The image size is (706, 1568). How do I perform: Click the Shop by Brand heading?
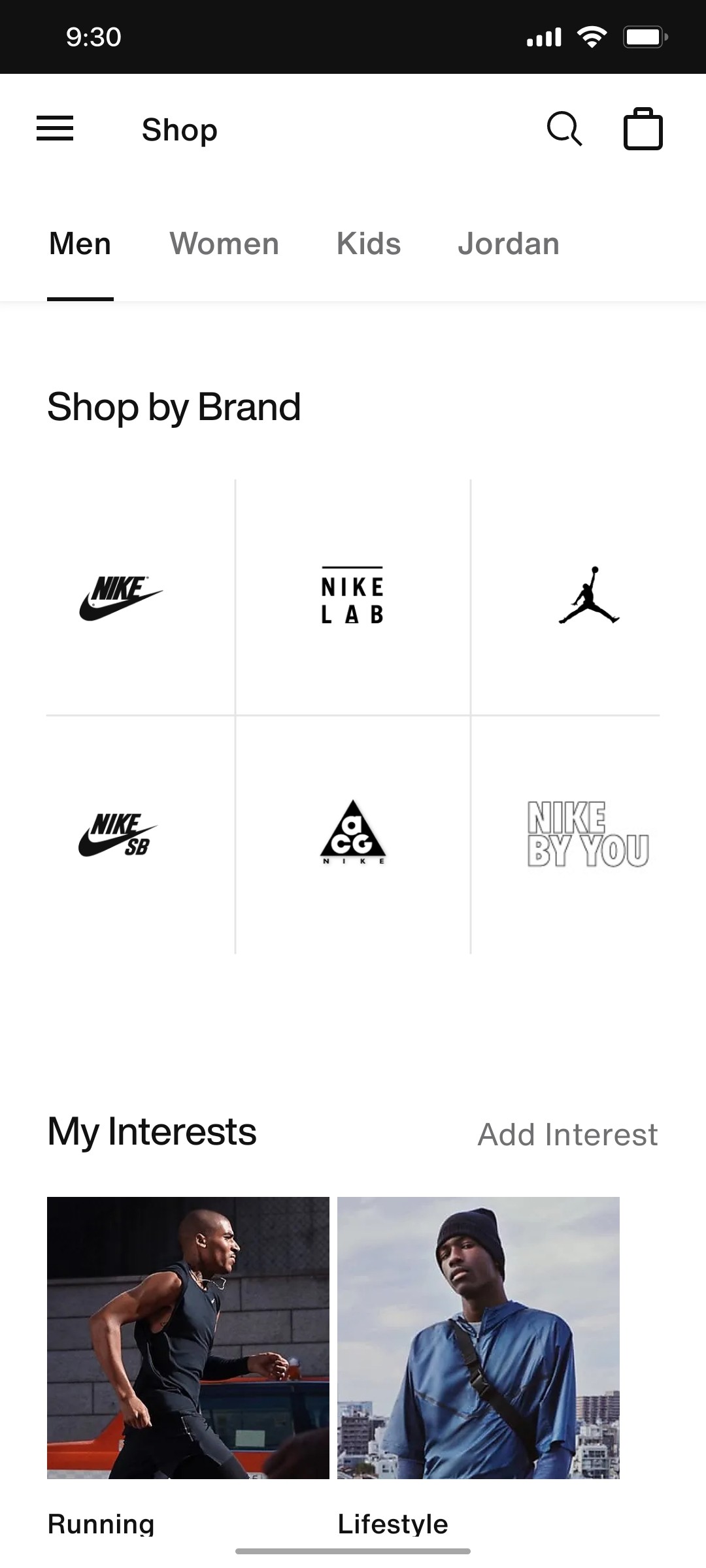tap(173, 407)
